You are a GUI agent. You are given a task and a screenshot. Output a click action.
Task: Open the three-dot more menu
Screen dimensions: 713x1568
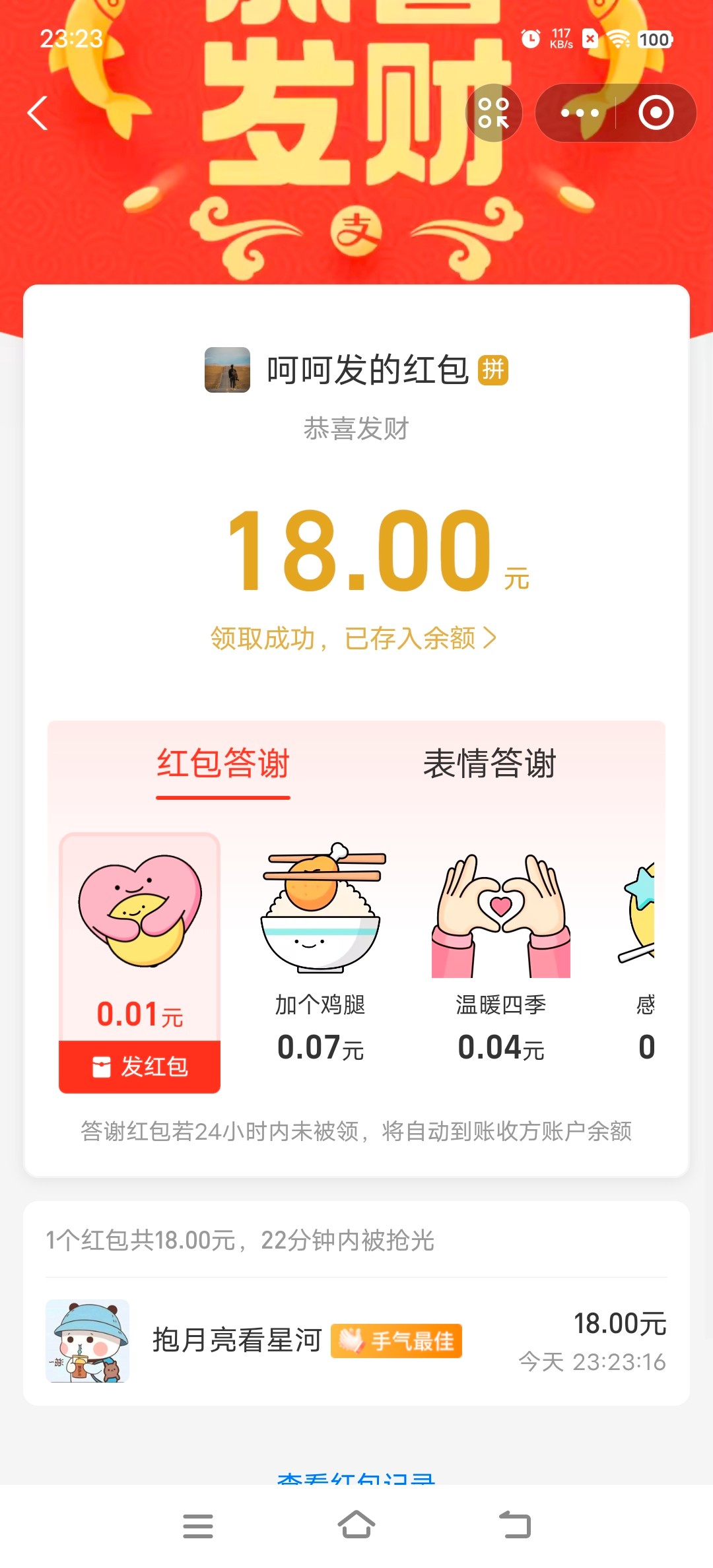579,113
